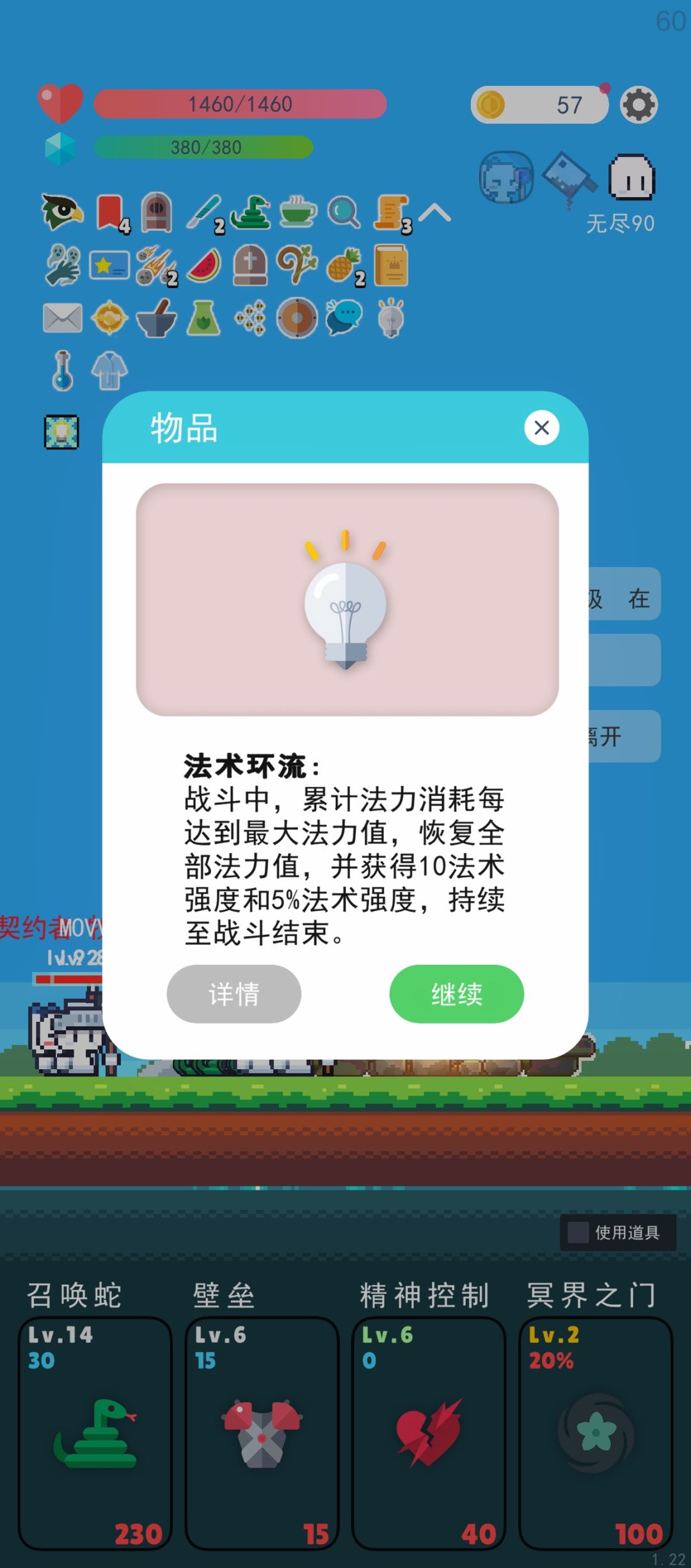Select the 冥界之门 skill card
Viewport: 691px width, 1568px height.
(595, 1433)
